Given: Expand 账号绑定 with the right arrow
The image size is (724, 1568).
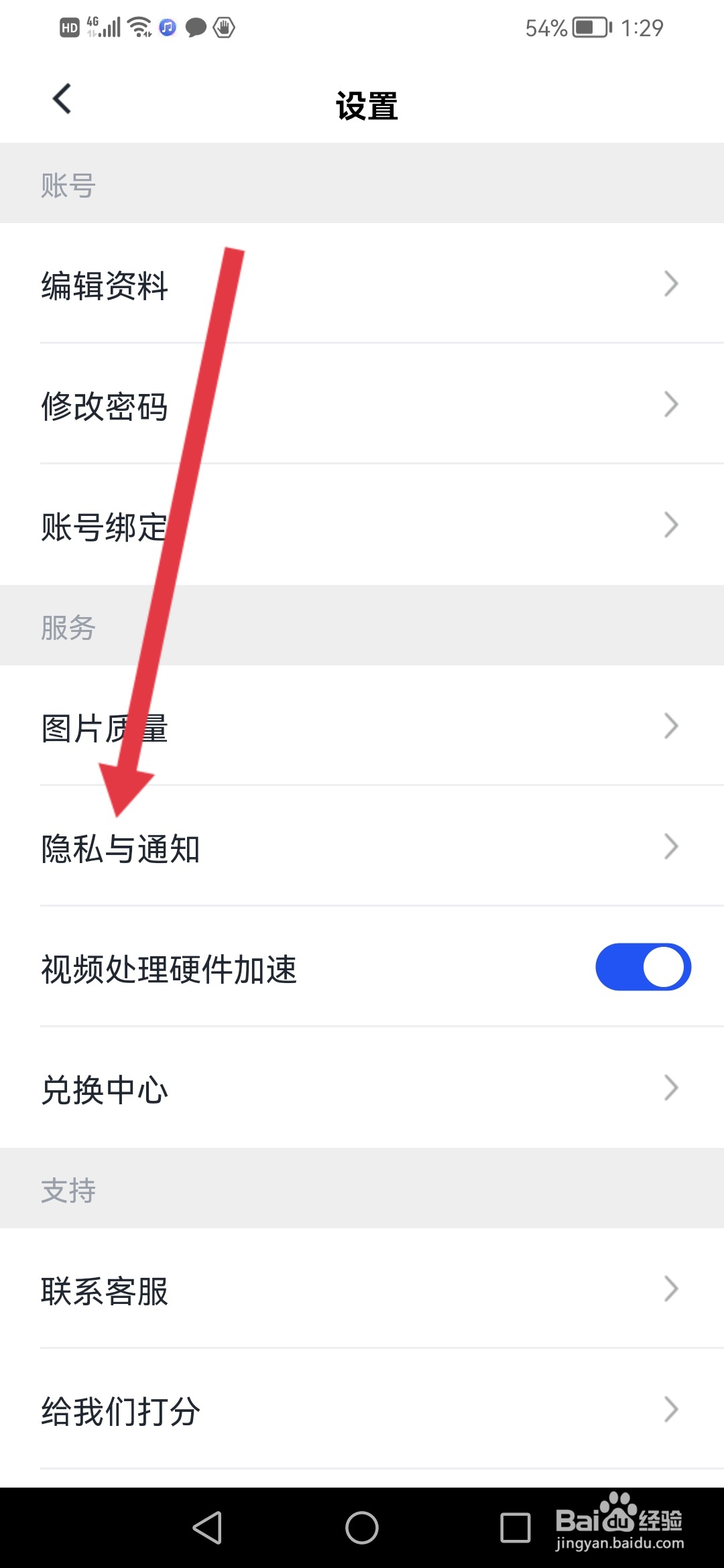Looking at the screenshot, I should coord(670,525).
